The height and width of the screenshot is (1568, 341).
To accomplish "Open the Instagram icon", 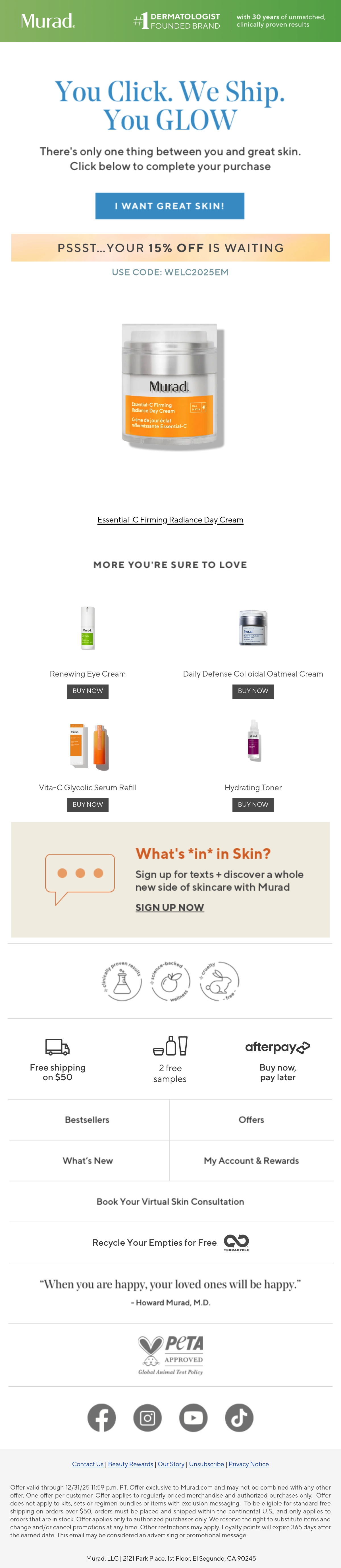I will pyautogui.click(x=147, y=1418).
